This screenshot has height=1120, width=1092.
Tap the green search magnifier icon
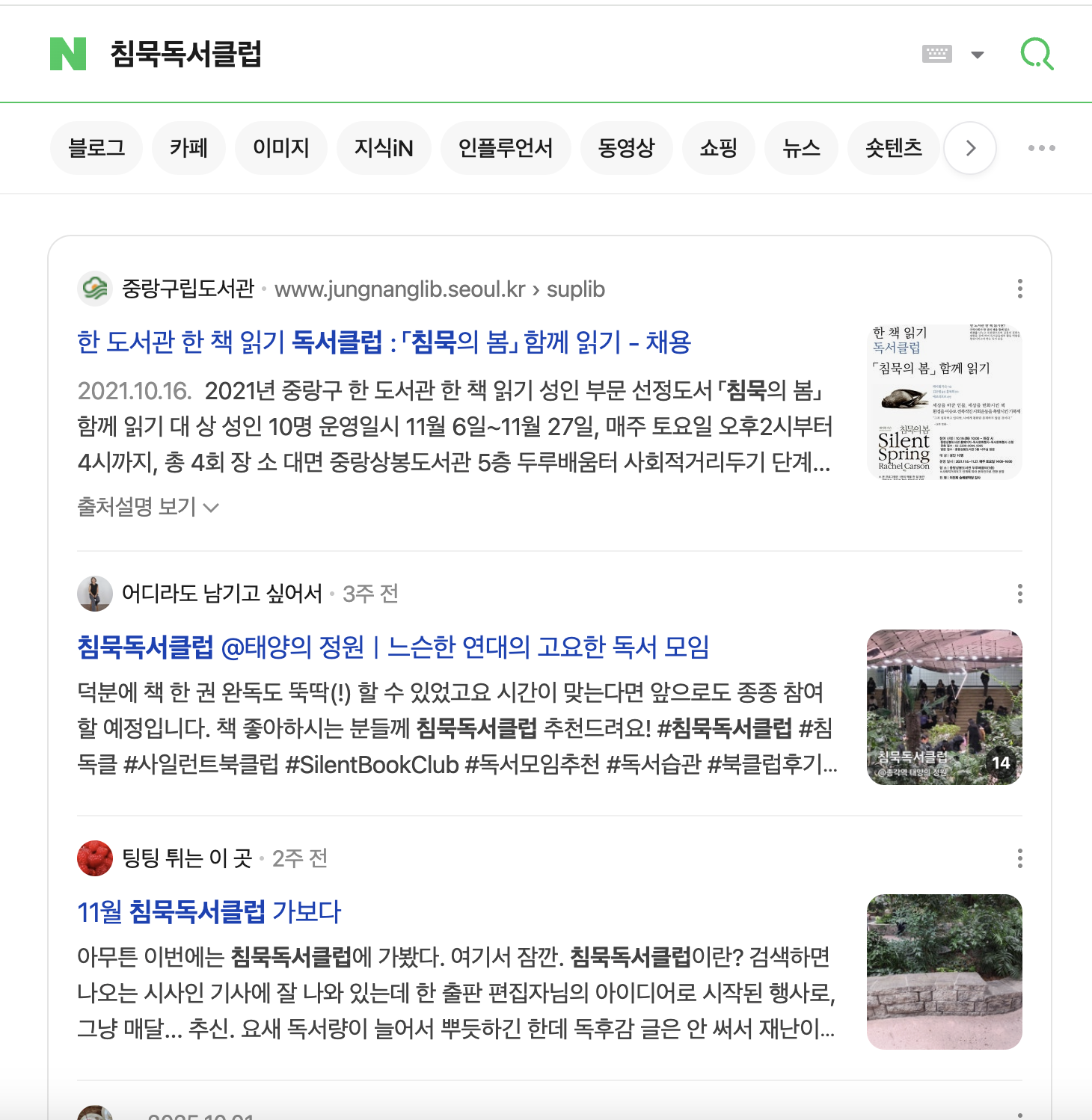1037,55
